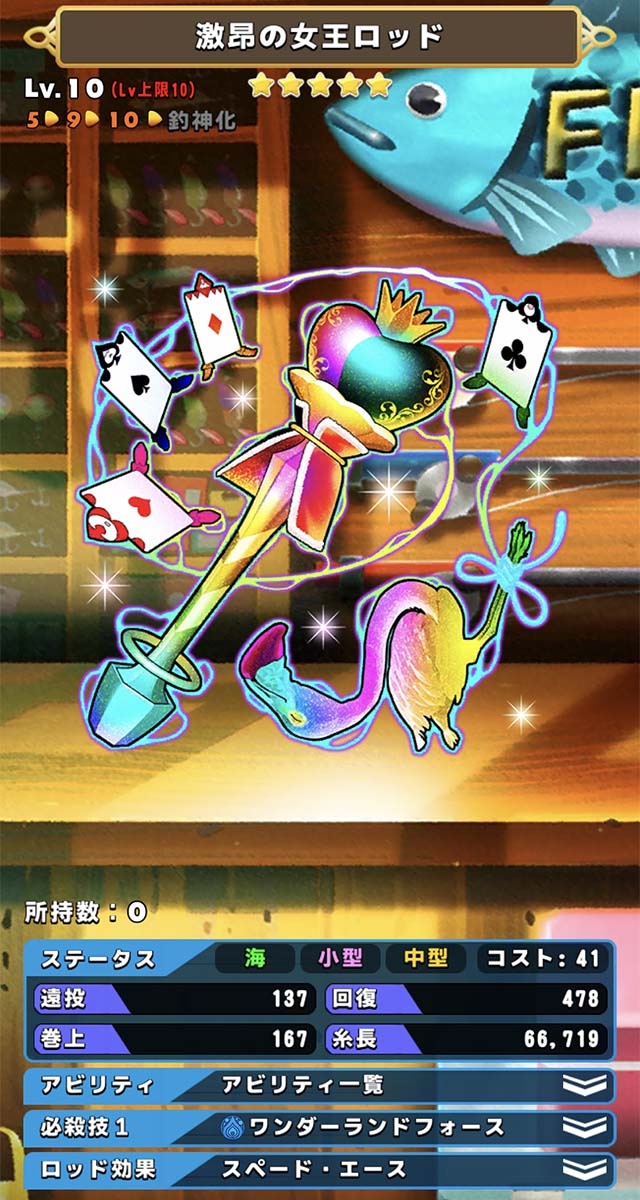Expand ロッド効果 スペード・エース details
This screenshot has height=1200, width=640.
320,1169
